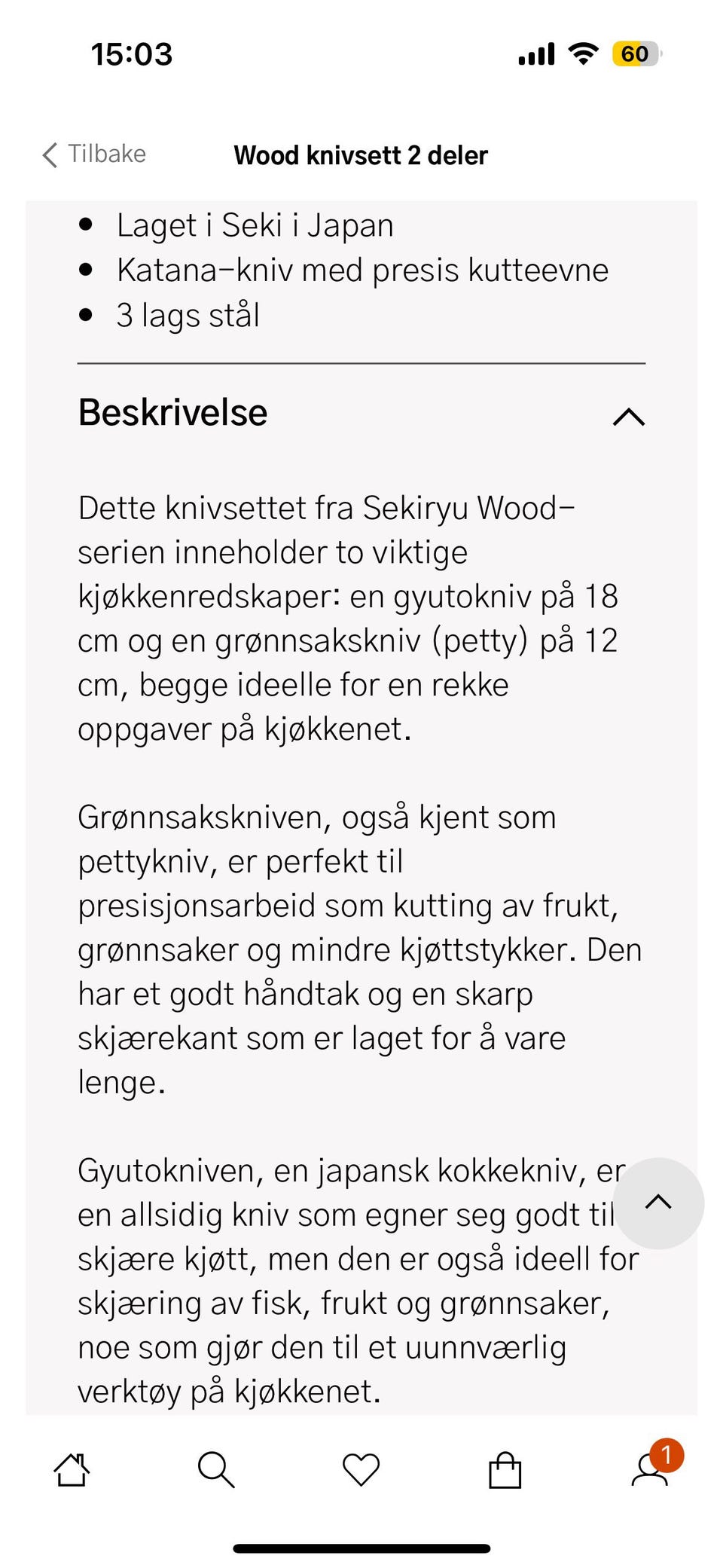Toggle the Wi-Fi status icon
The height and width of the screenshot is (1568, 723).
(x=581, y=53)
